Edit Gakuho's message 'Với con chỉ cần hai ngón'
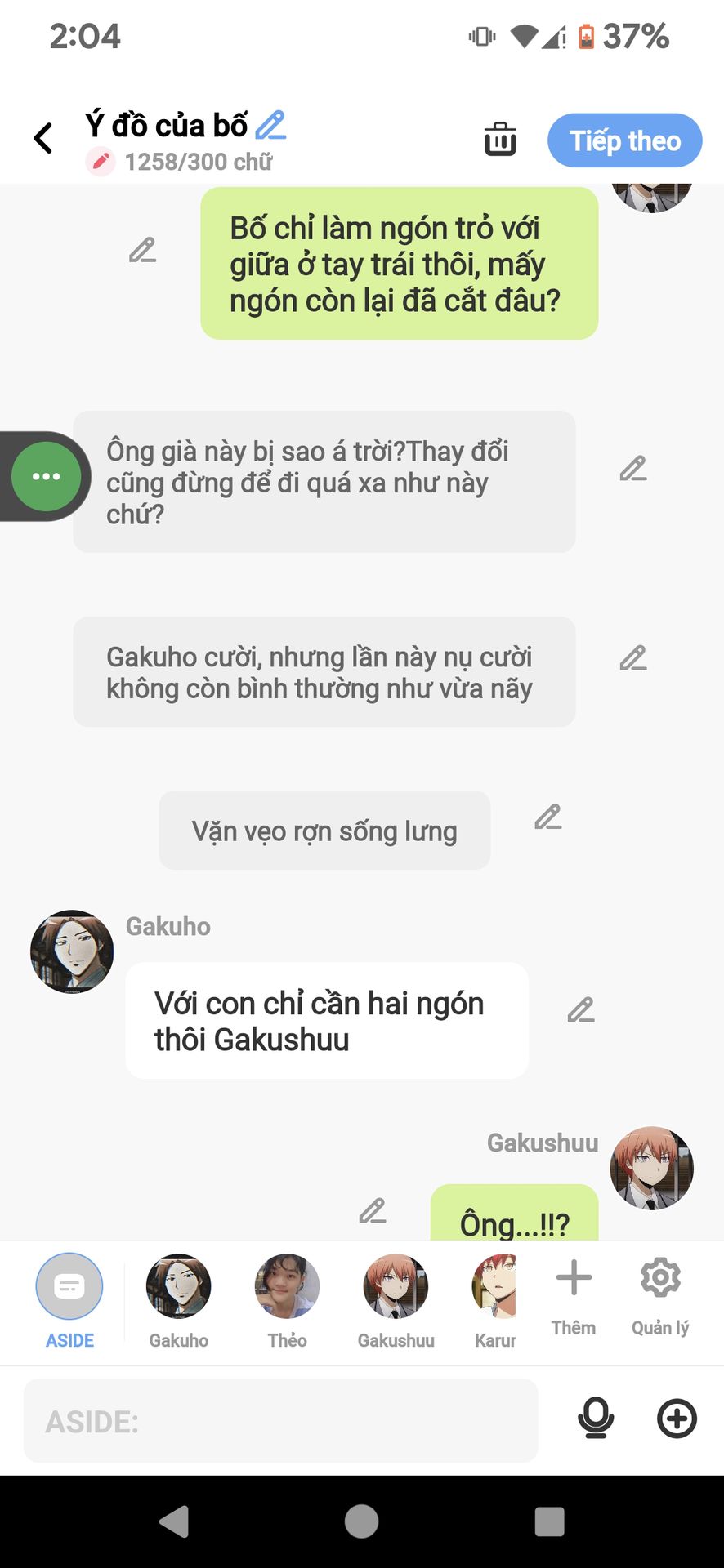 tap(581, 1010)
